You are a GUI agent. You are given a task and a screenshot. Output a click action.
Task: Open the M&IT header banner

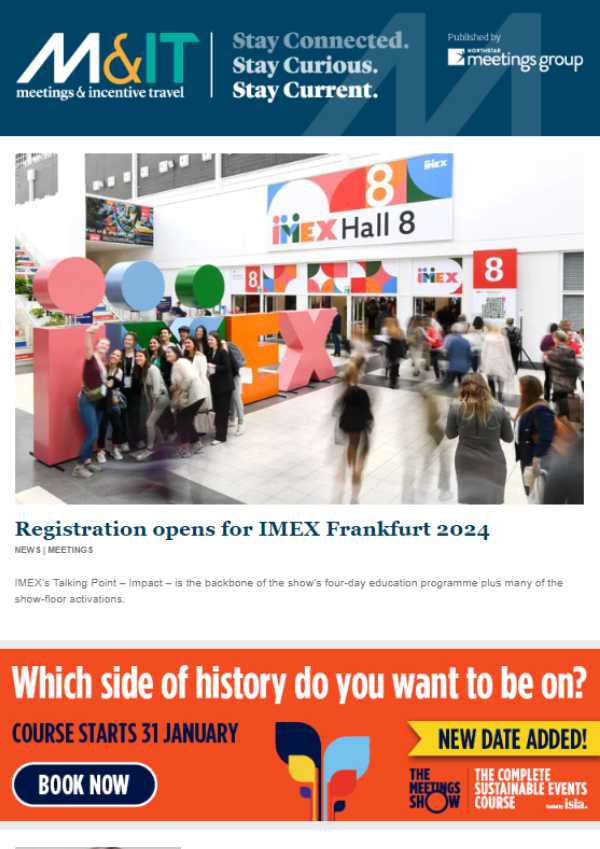(300, 68)
